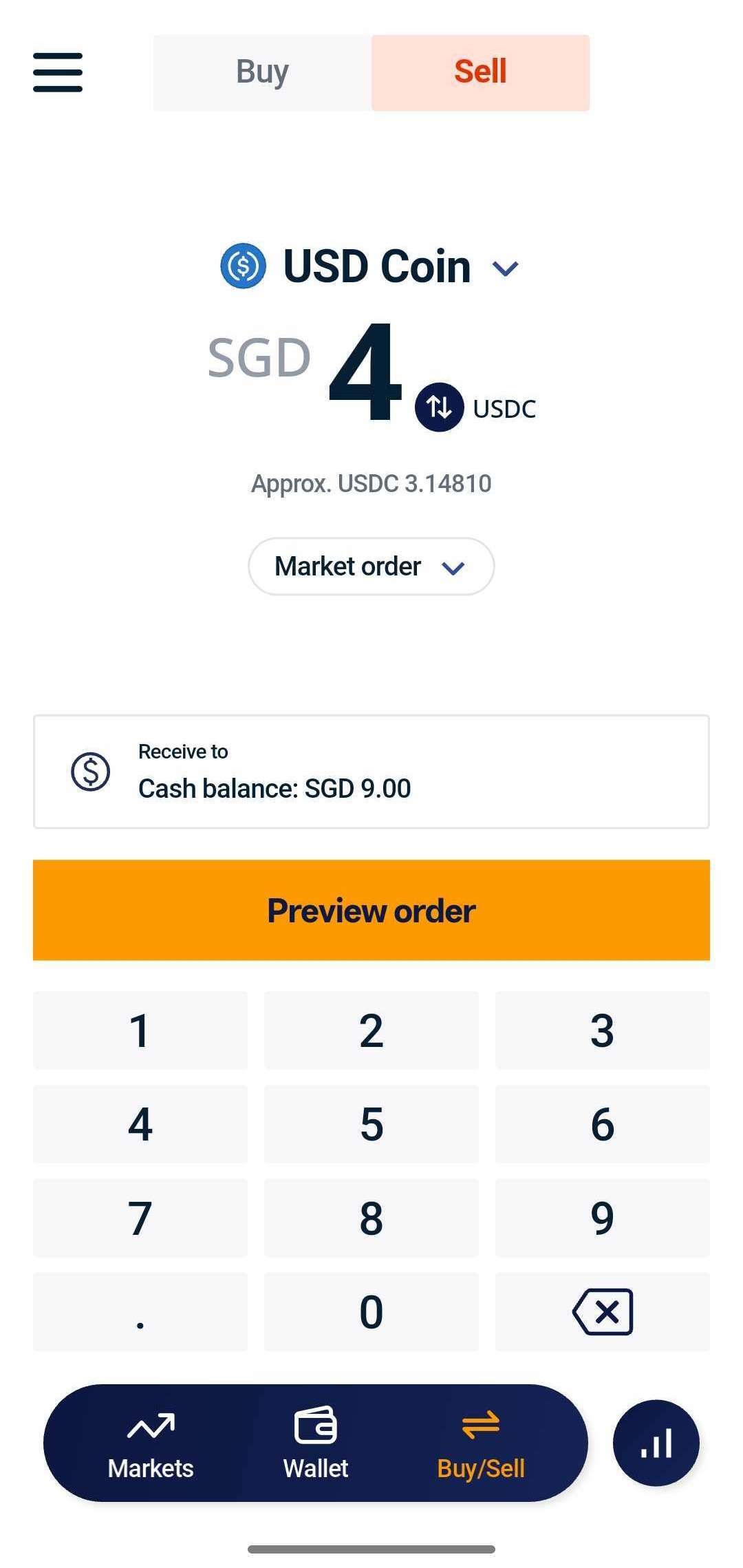Open the Receive to cash balance row
The width and height of the screenshot is (743, 1568).
click(x=371, y=771)
